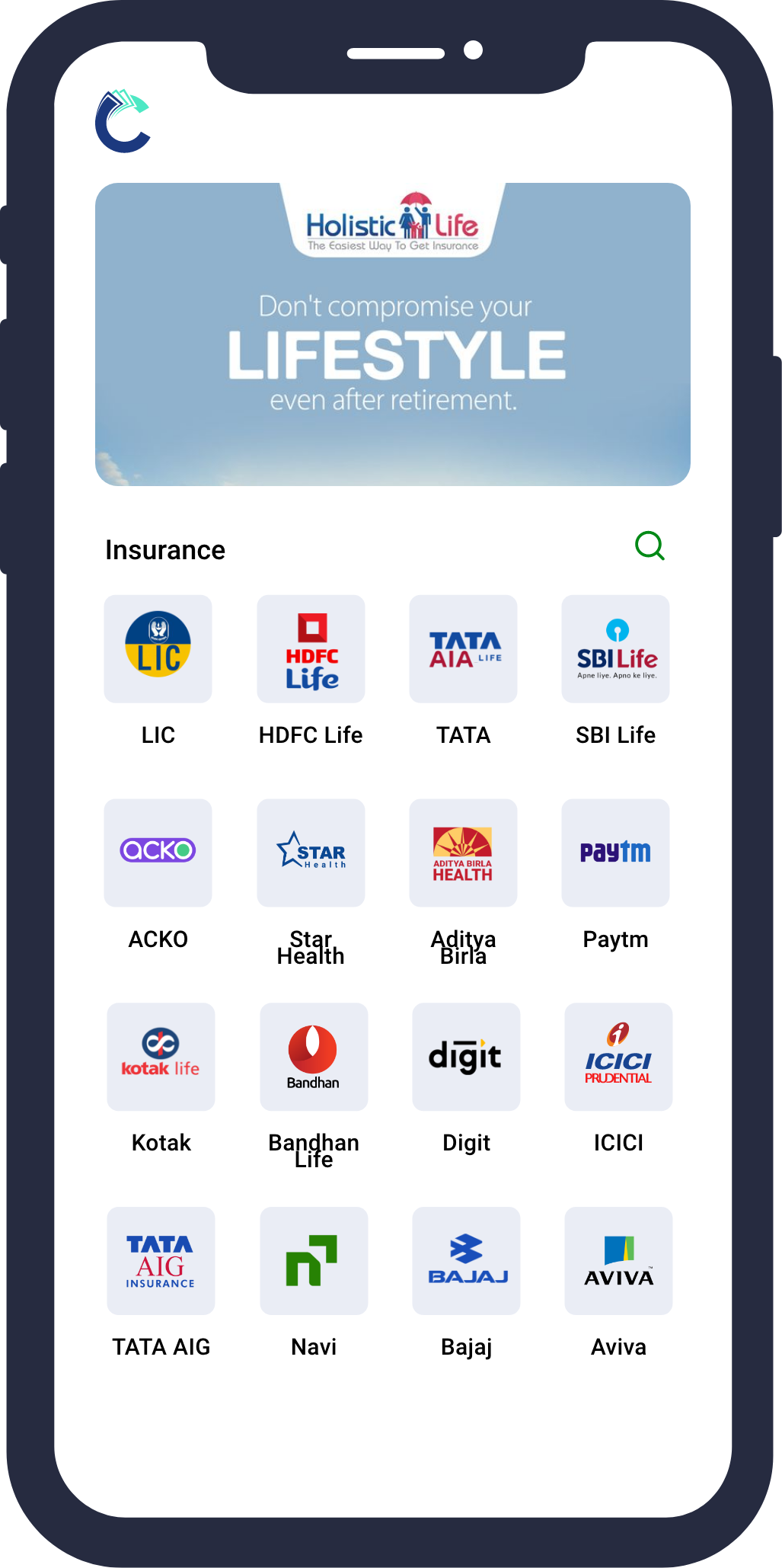Open Kotak life tile
The image size is (782, 1568).
161,1057
